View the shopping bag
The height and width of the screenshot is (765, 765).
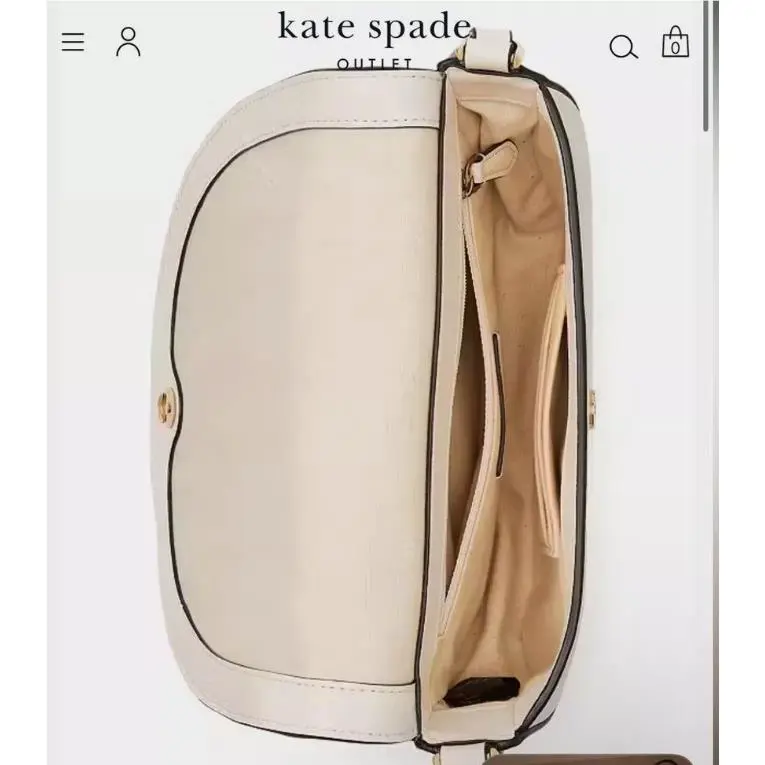676,43
